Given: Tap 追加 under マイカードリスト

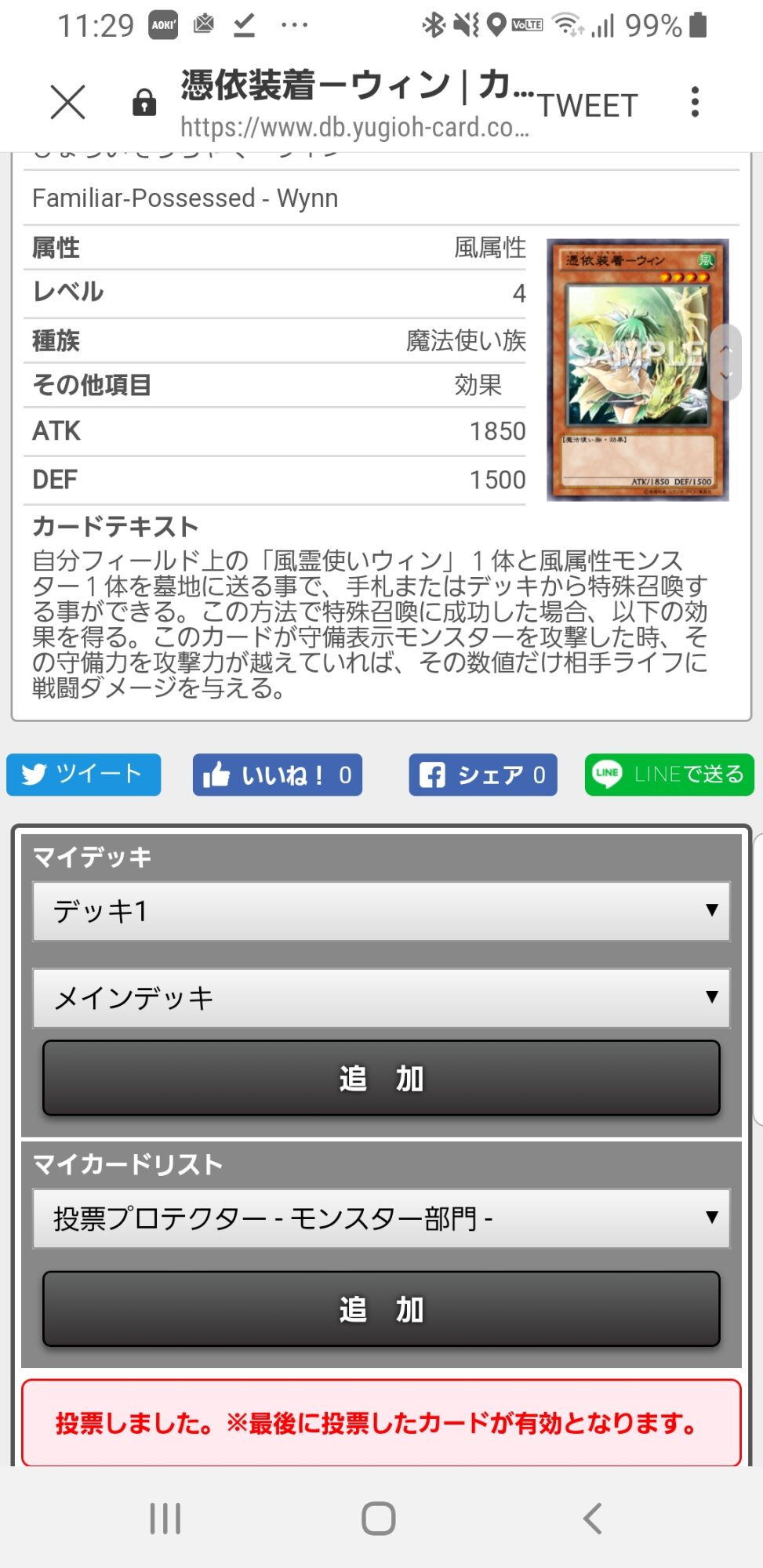Looking at the screenshot, I should click(x=381, y=1309).
